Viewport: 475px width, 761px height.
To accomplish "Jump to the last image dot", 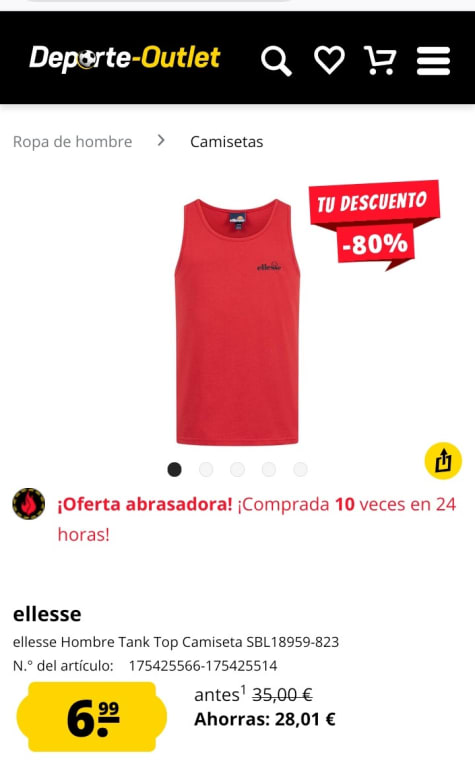I will (x=300, y=469).
